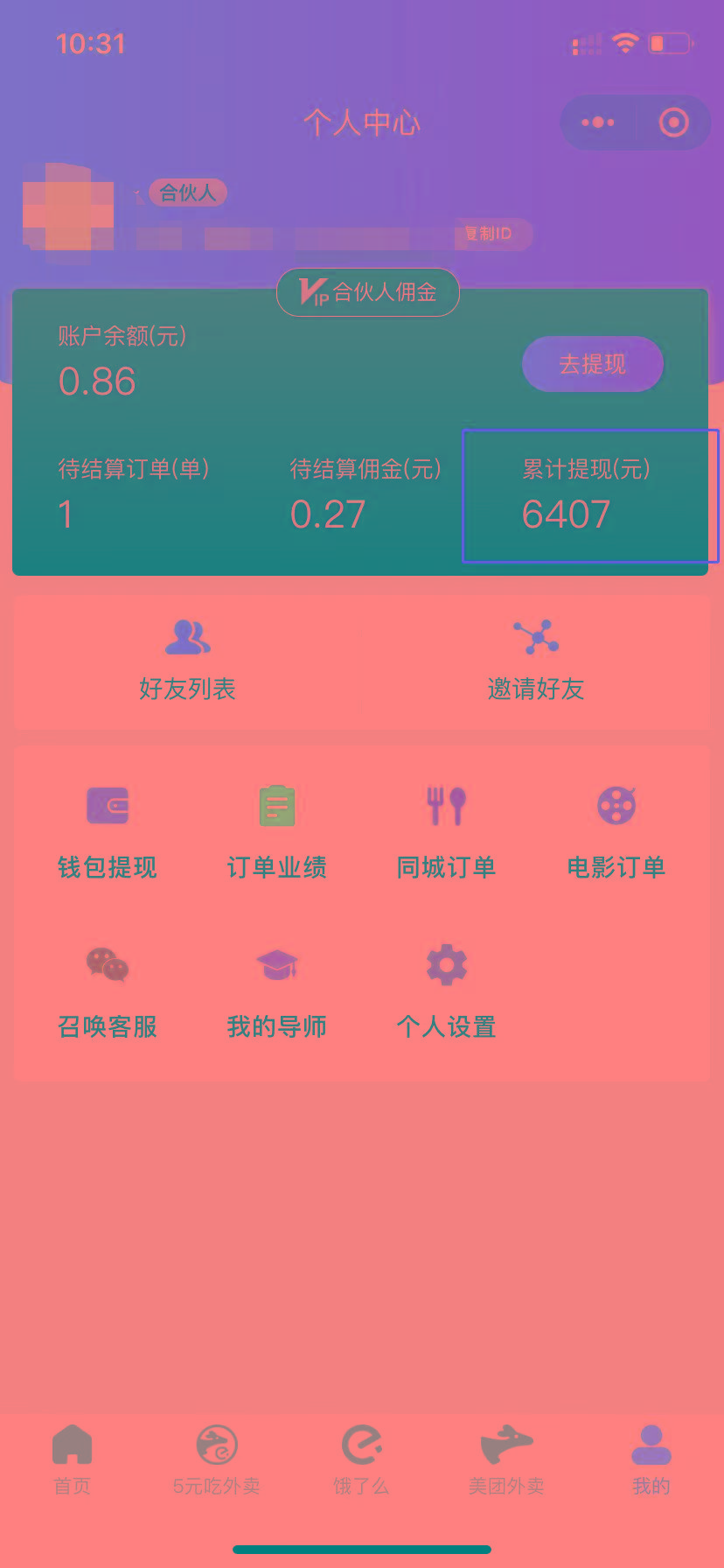Open 电影订单 movie orders

coord(616,829)
